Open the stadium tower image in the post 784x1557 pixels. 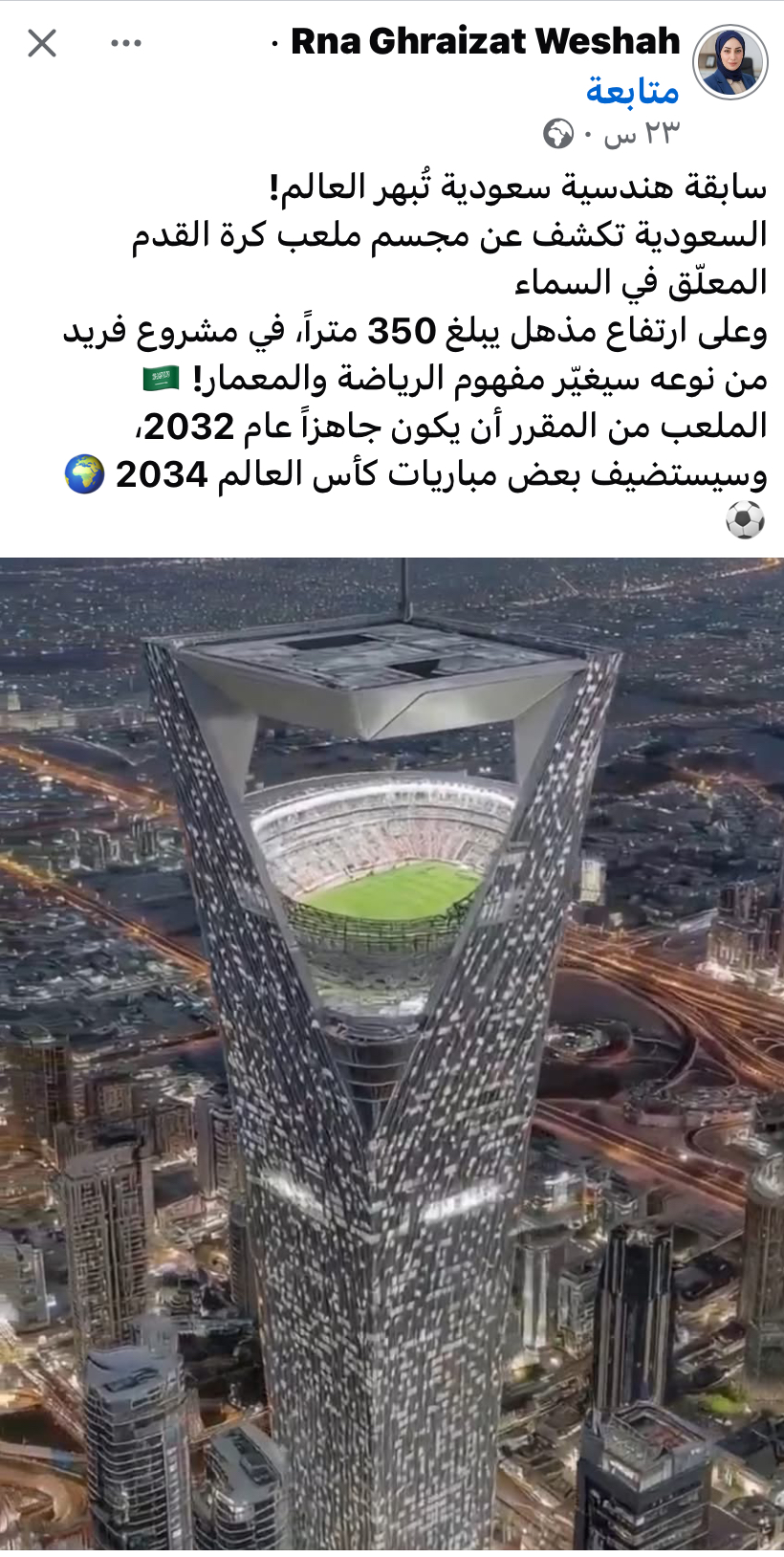392,1052
